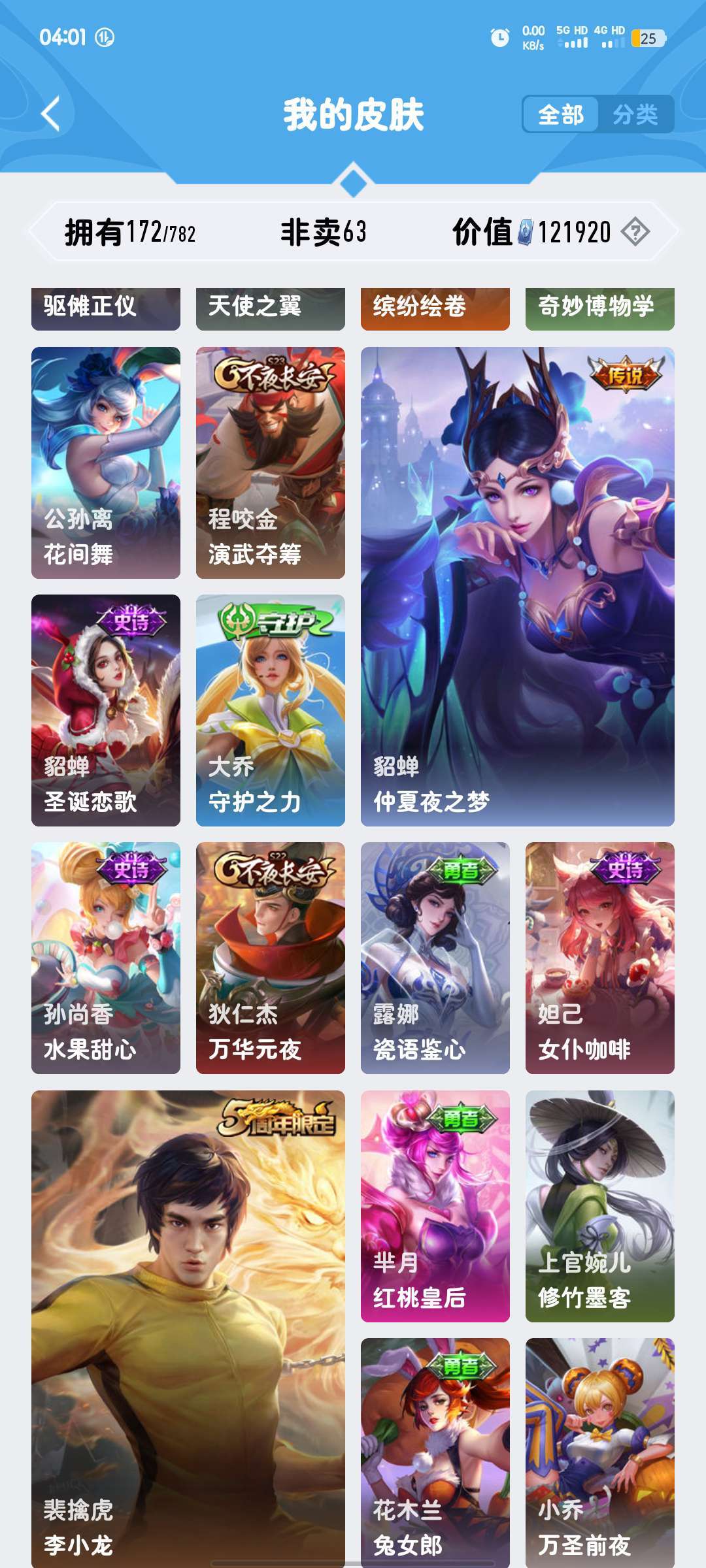
Task: Open the 上官婉儿 修竹墨客 skin
Action: click(x=600, y=1206)
